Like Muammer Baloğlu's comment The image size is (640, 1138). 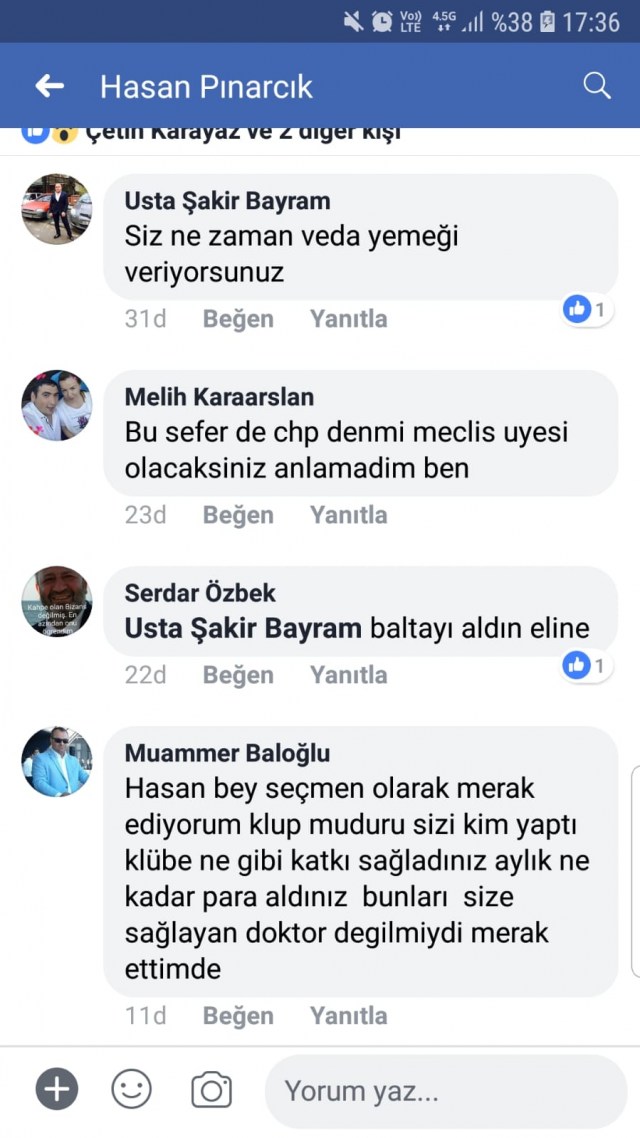point(238,1016)
